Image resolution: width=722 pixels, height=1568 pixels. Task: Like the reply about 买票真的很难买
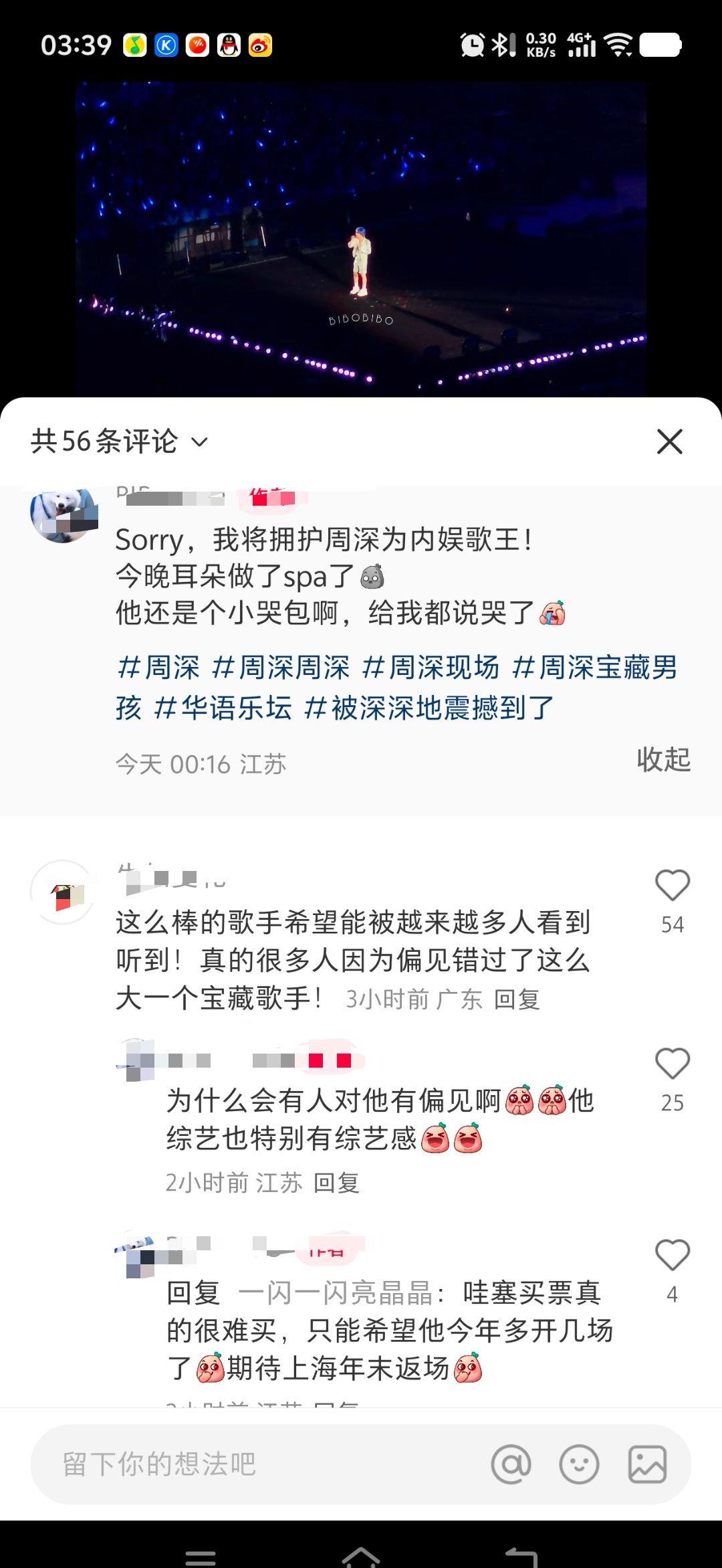(x=672, y=1256)
